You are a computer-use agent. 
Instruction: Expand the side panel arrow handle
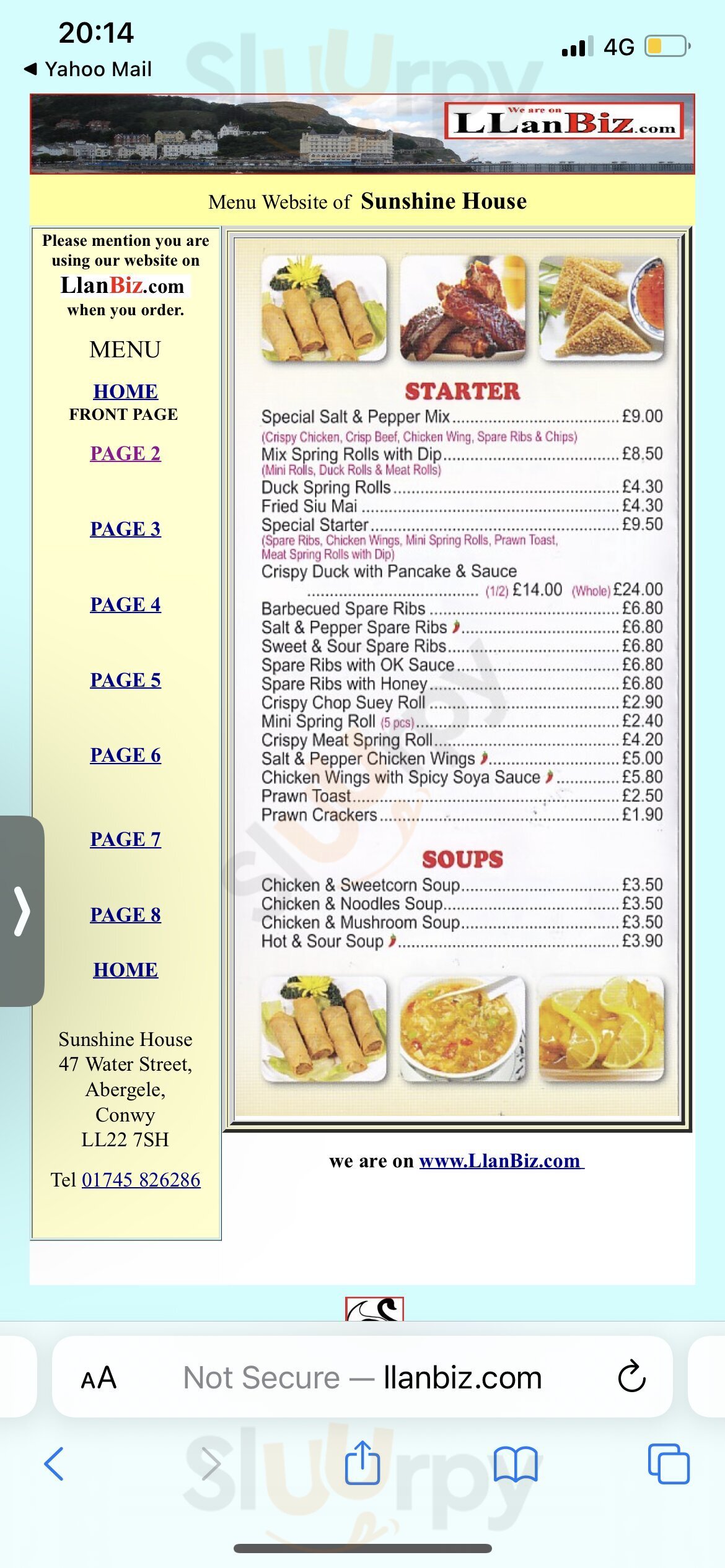(22, 910)
